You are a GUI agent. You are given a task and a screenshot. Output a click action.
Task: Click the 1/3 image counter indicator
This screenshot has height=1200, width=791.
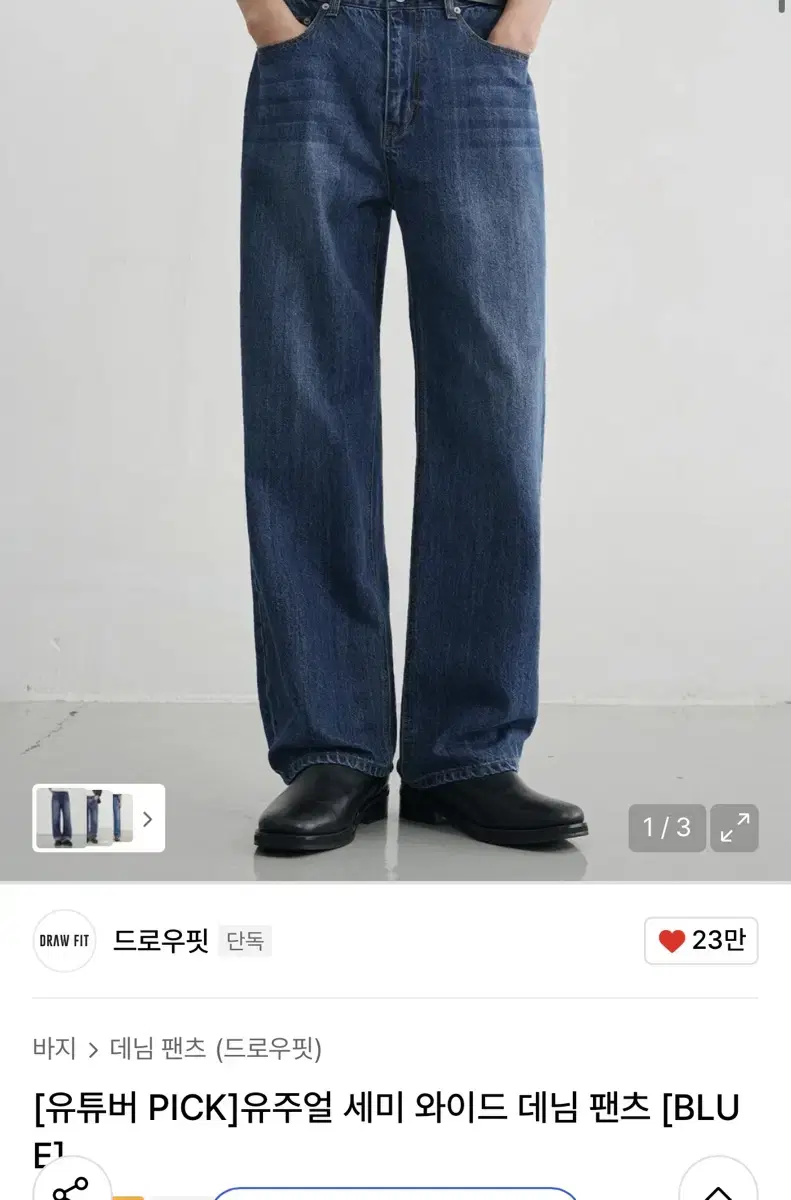pos(668,826)
